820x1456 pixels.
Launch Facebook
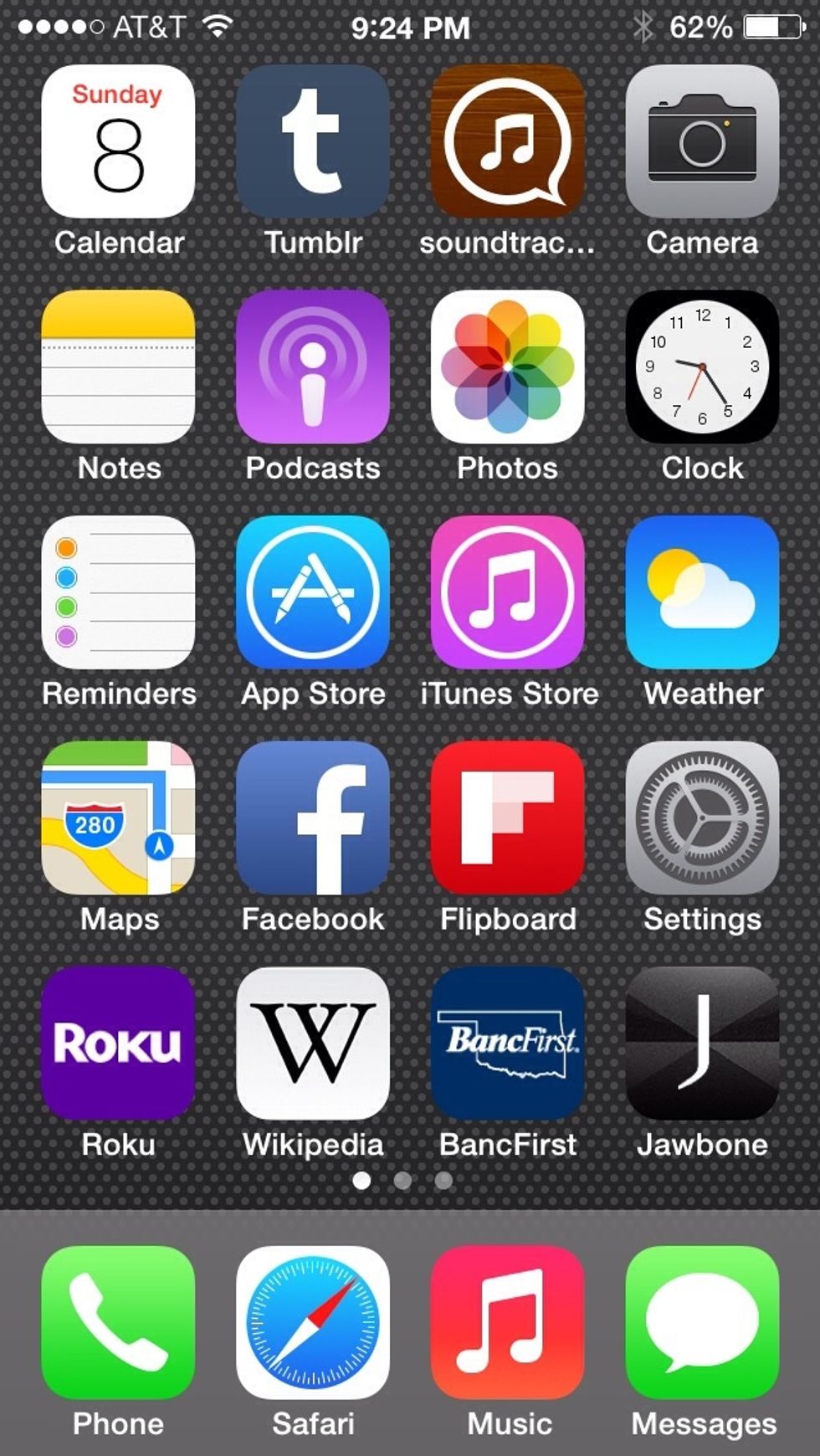313,818
